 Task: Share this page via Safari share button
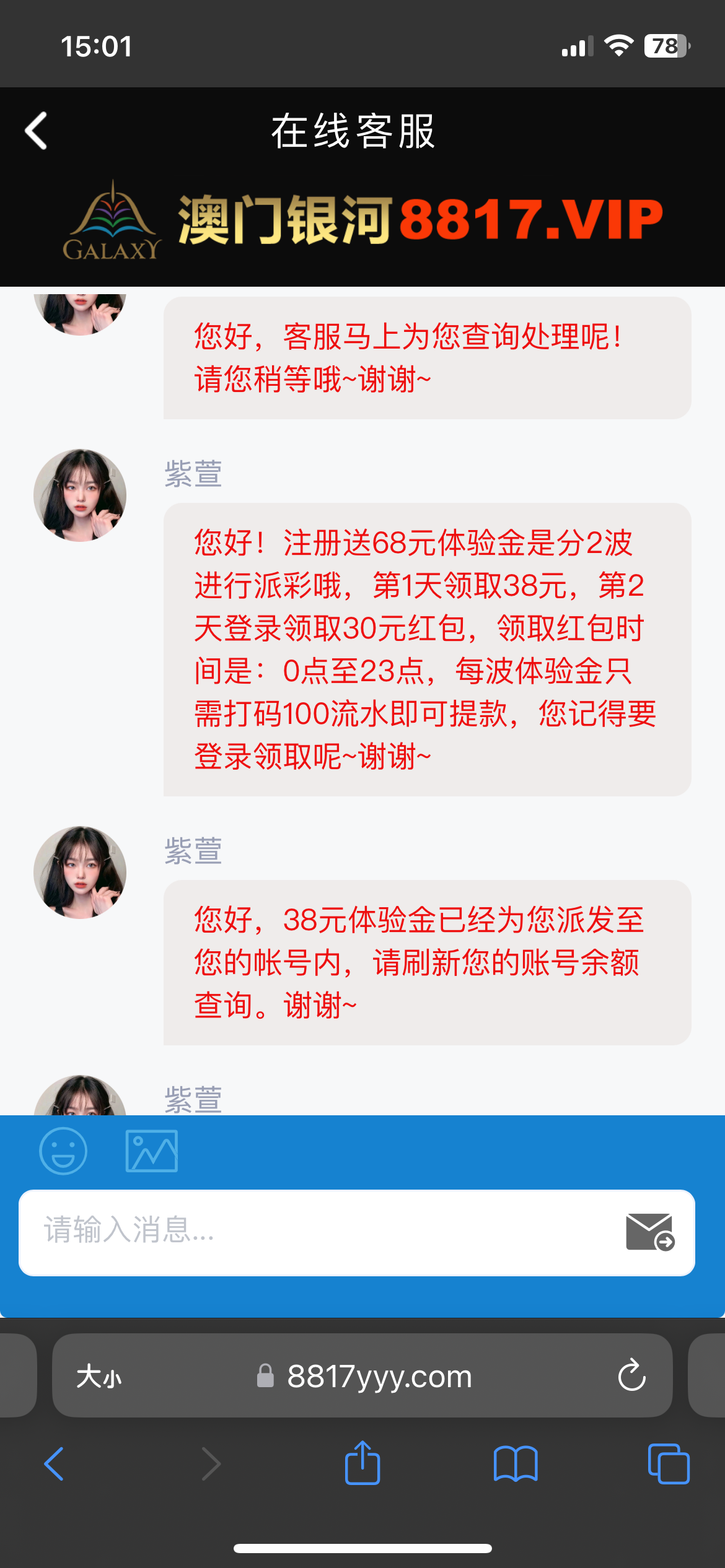point(362,1463)
